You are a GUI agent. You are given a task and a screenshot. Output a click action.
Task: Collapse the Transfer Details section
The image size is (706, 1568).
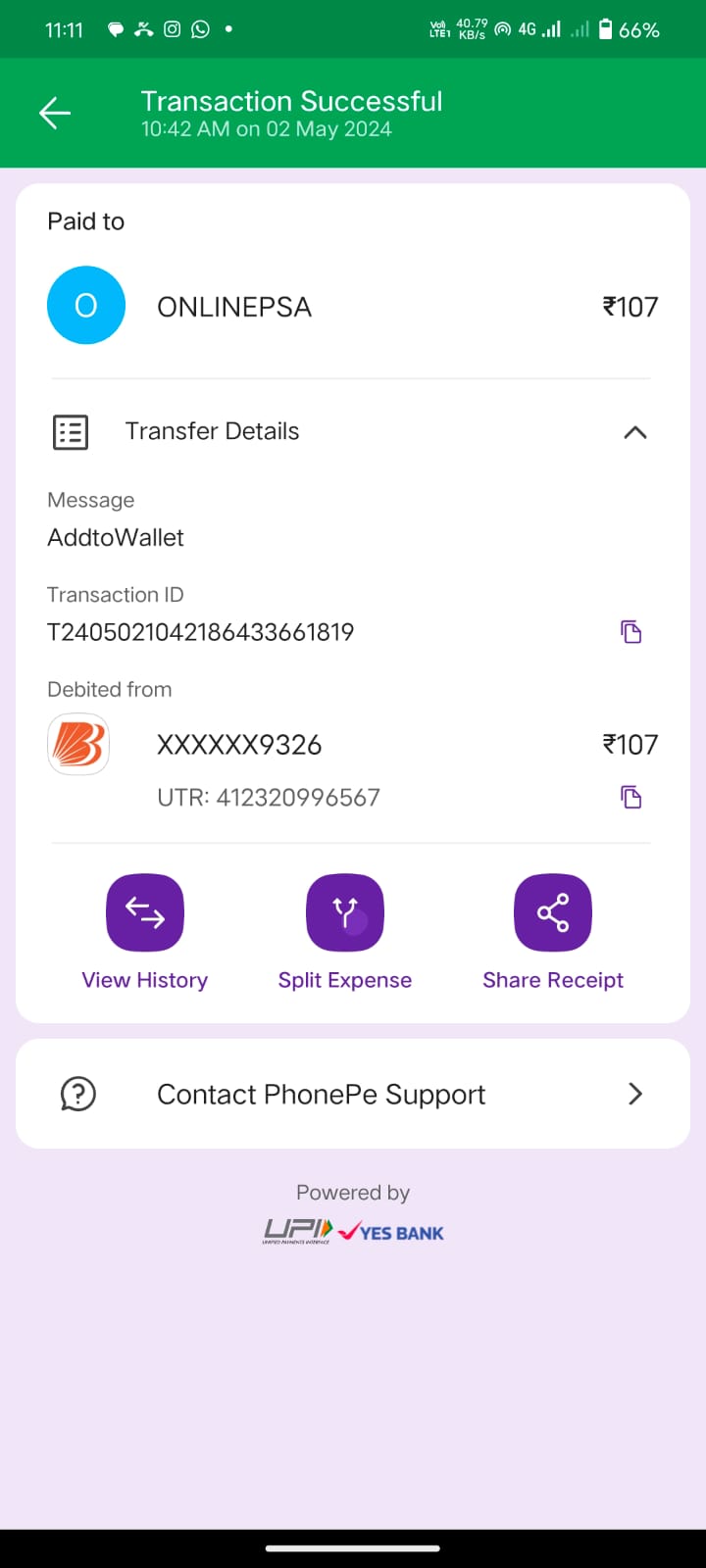pyautogui.click(x=634, y=432)
